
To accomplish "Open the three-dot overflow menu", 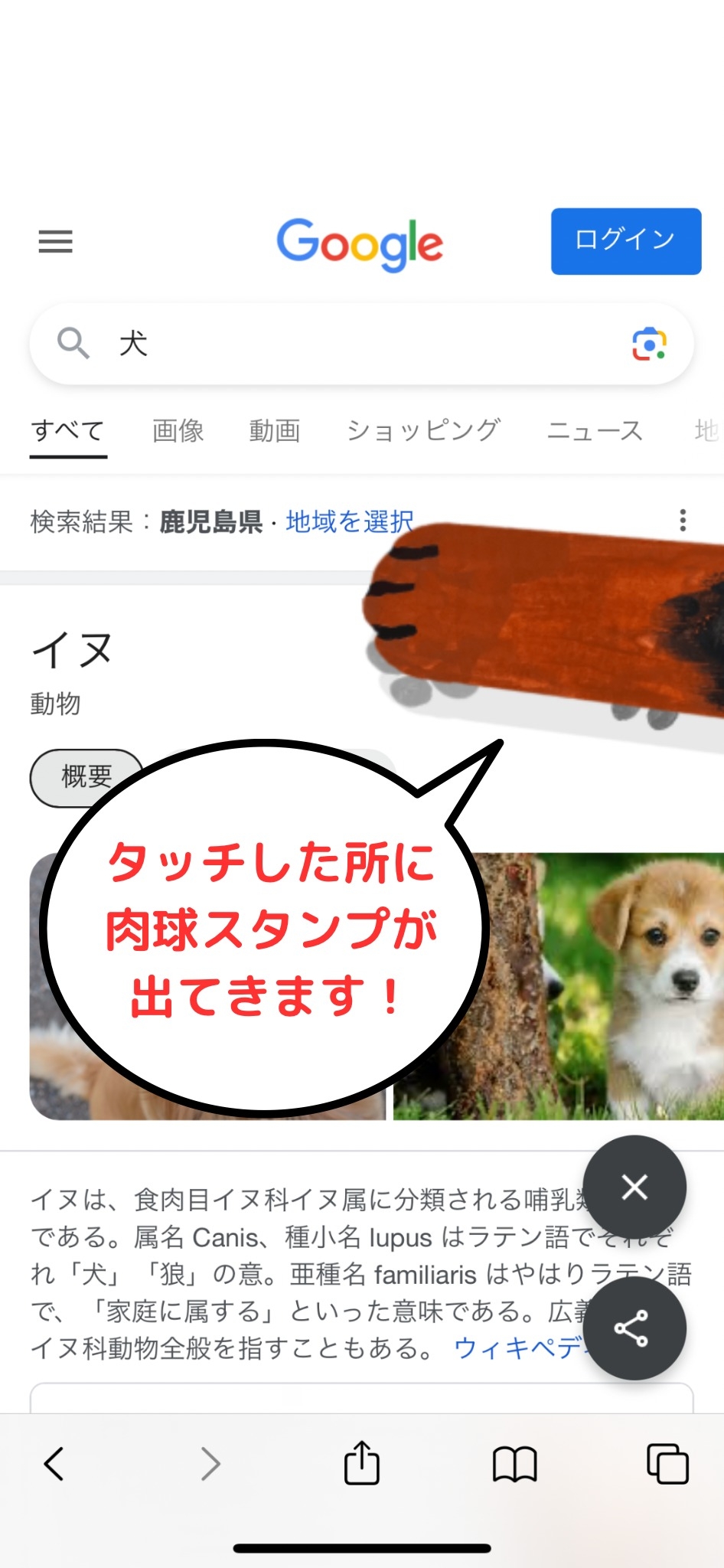I will (683, 521).
